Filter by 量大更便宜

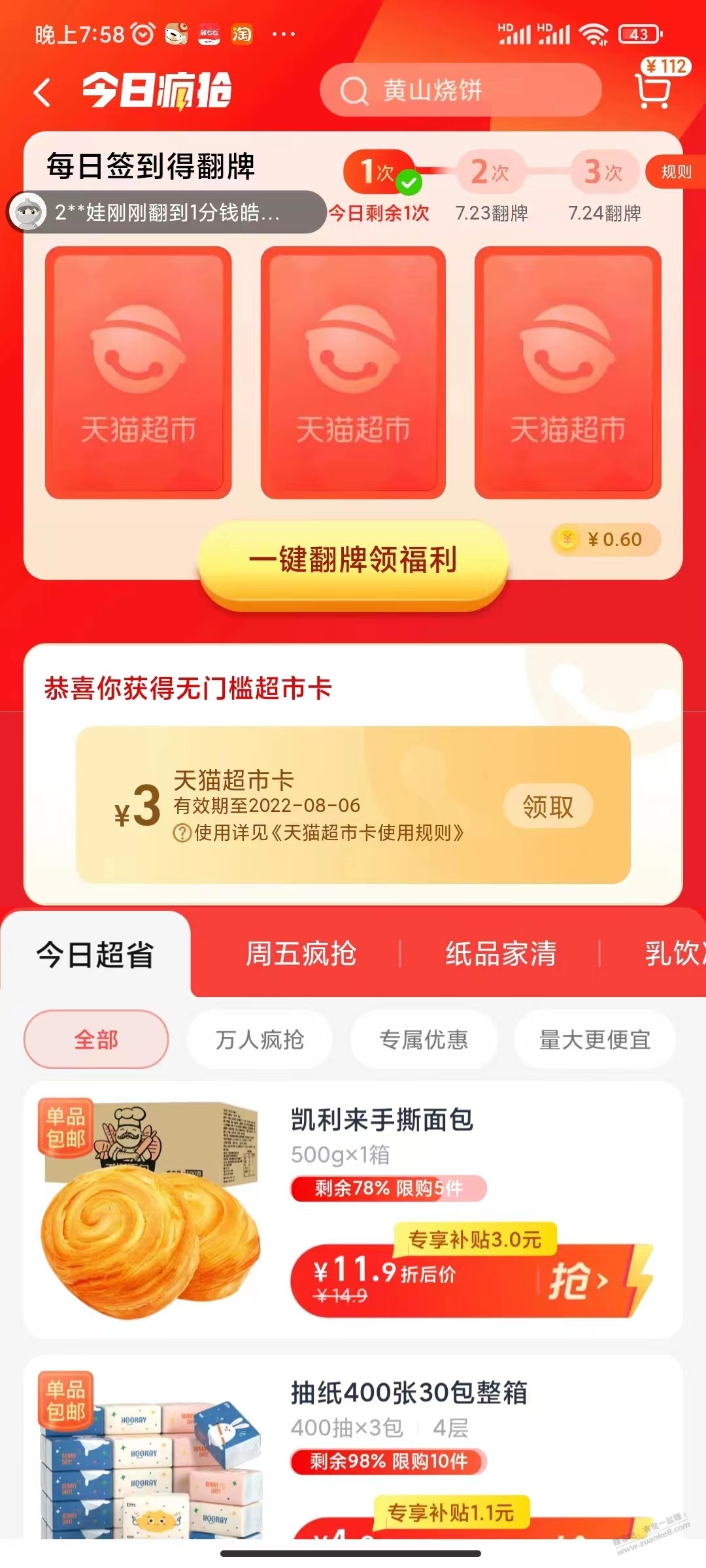point(594,1039)
